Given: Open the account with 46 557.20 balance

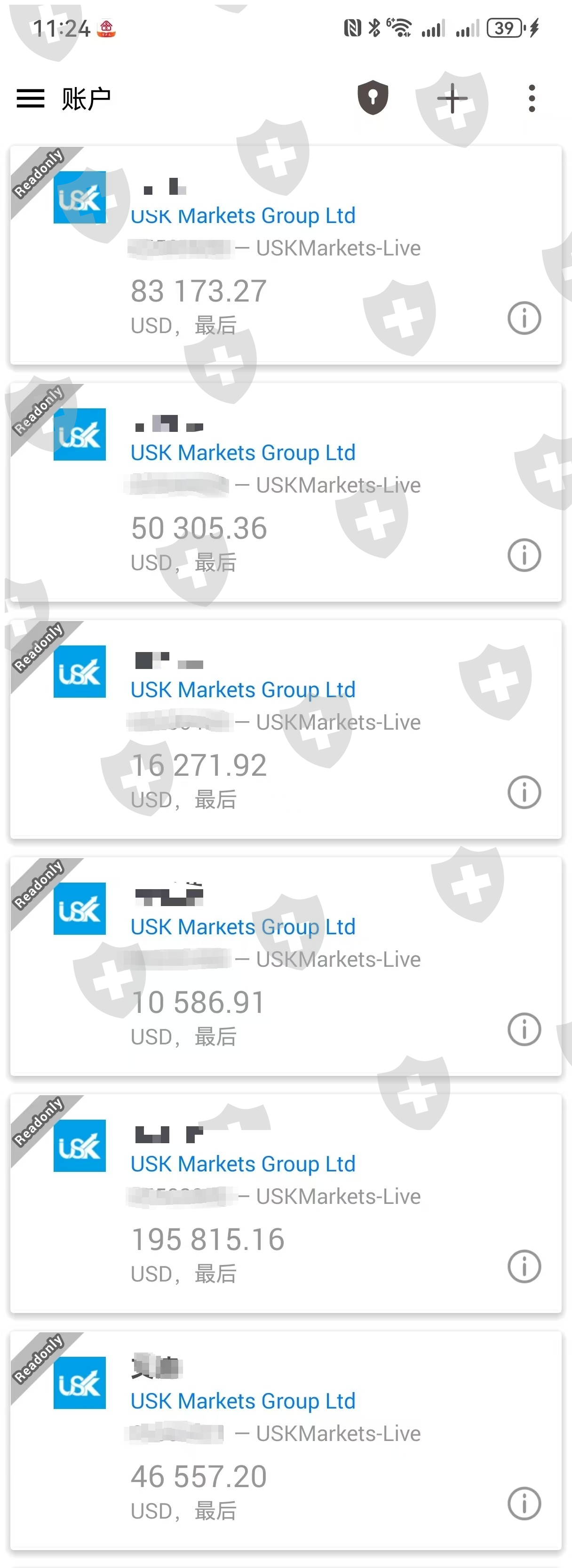Looking at the screenshot, I should 286,1441.
